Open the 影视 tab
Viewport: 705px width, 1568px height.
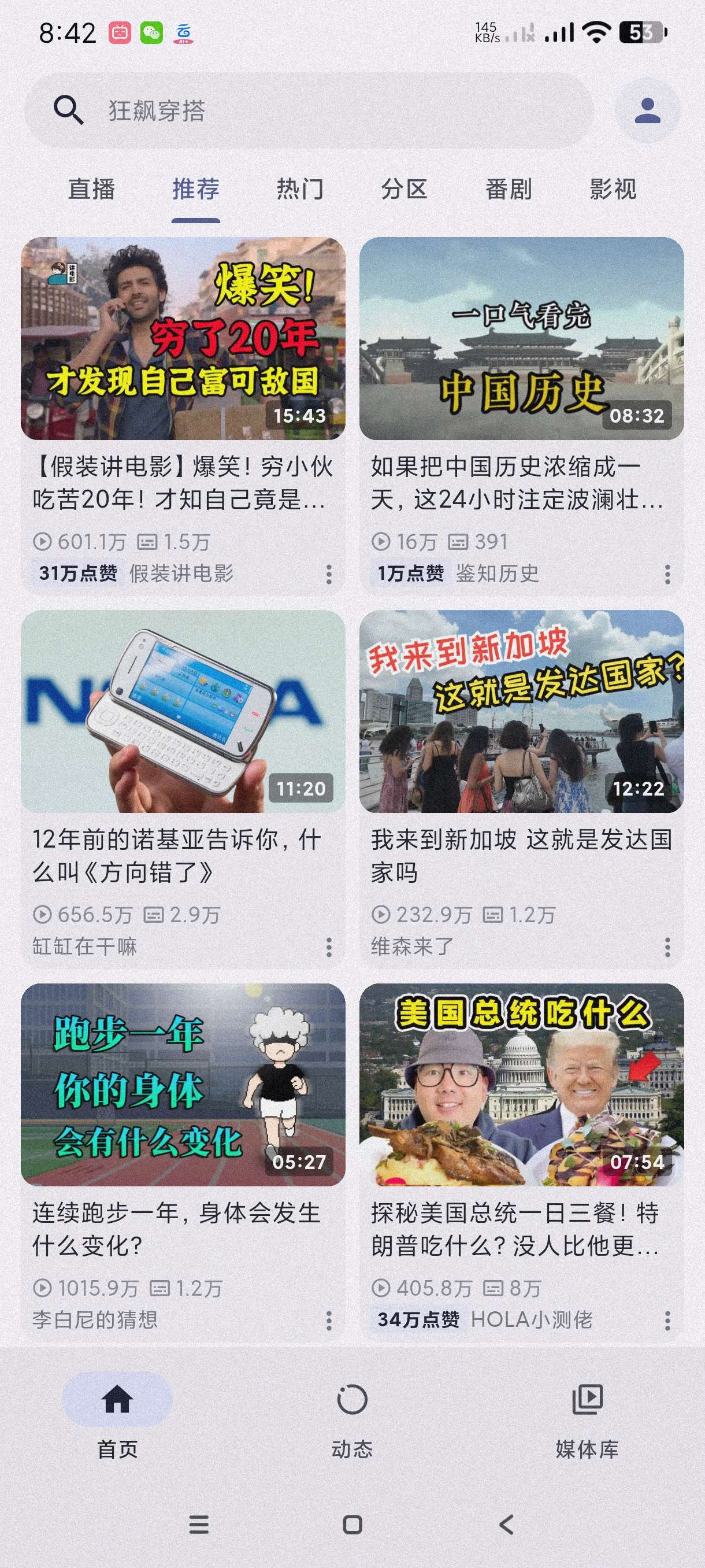click(x=613, y=189)
